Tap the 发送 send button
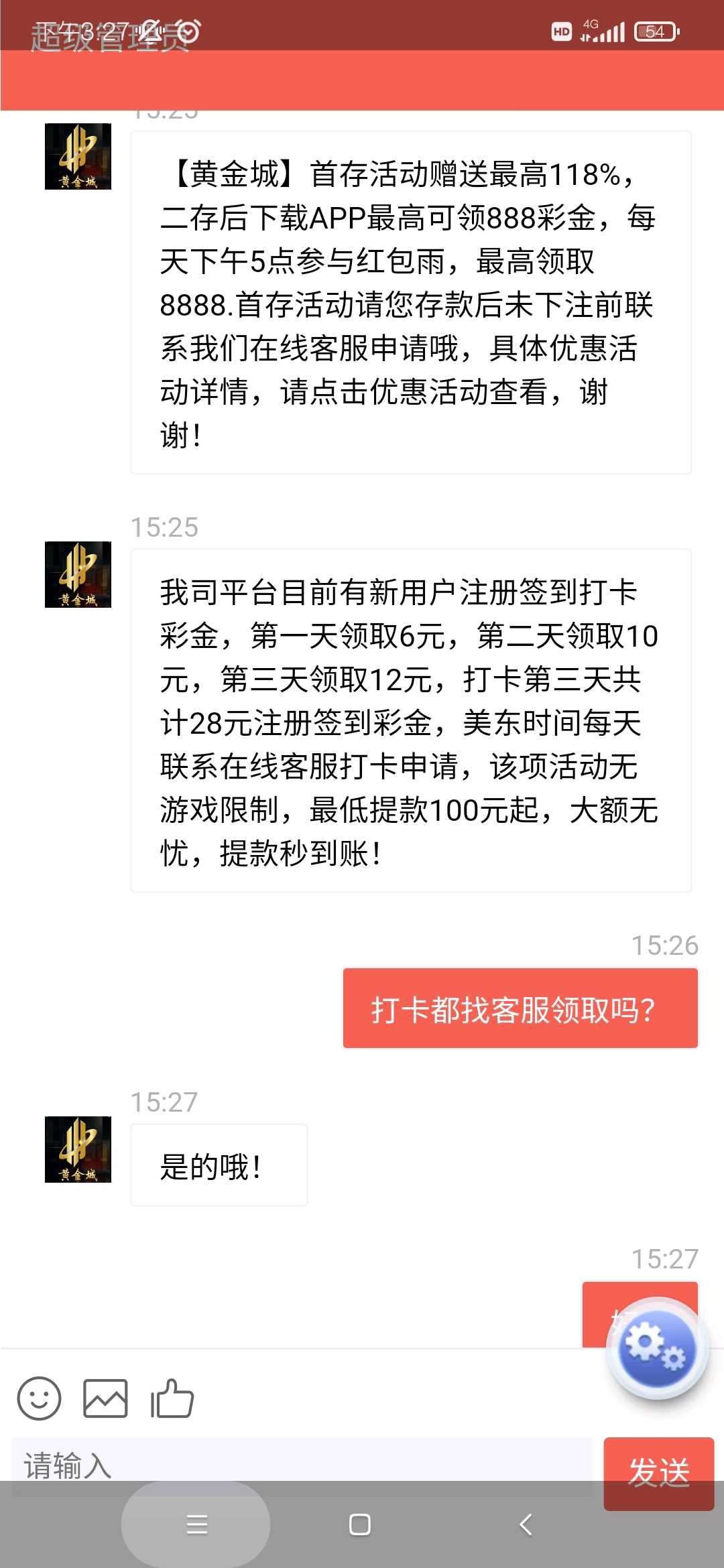 click(x=658, y=1472)
